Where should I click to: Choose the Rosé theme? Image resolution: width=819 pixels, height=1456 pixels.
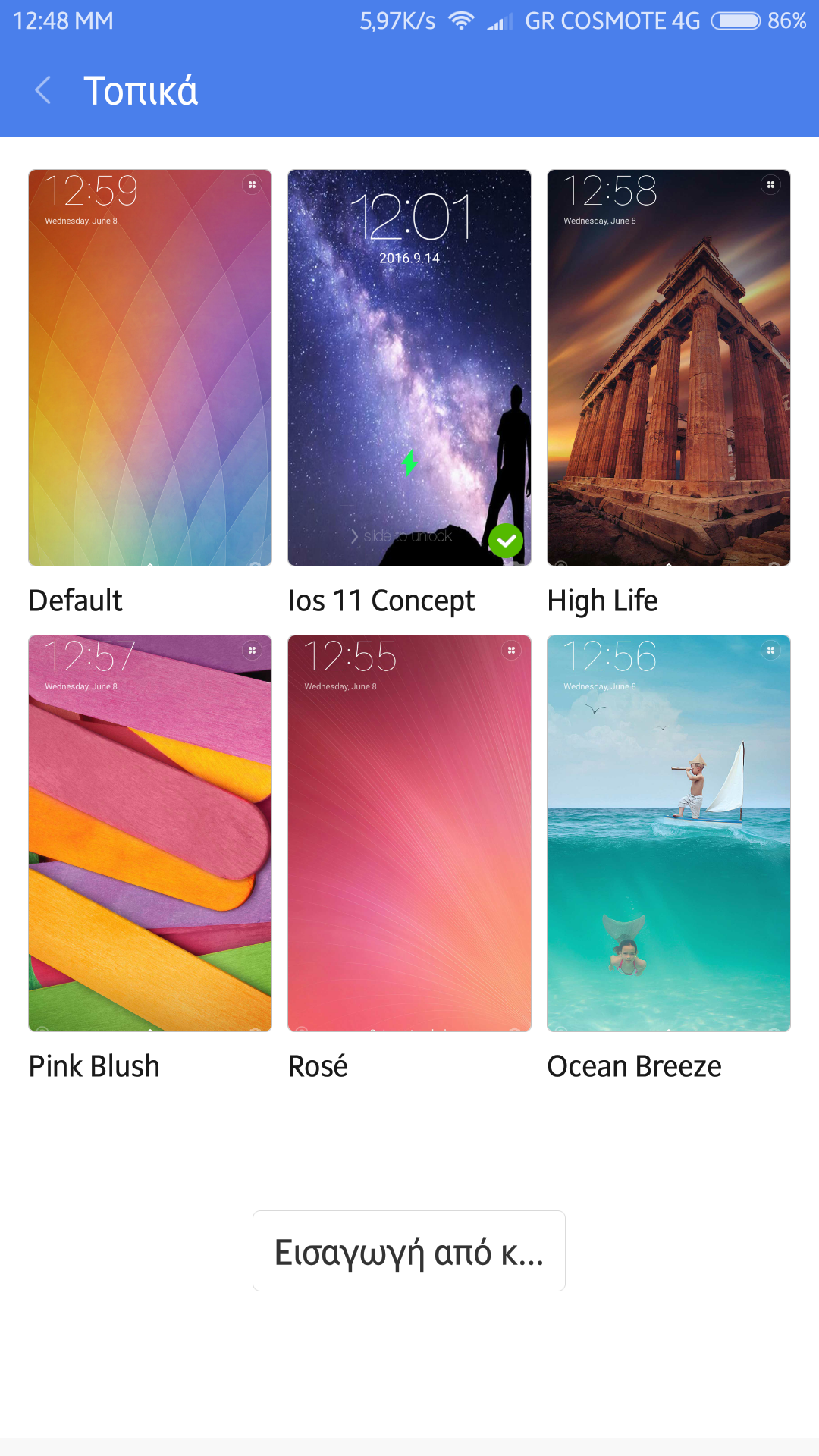tap(409, 833)
